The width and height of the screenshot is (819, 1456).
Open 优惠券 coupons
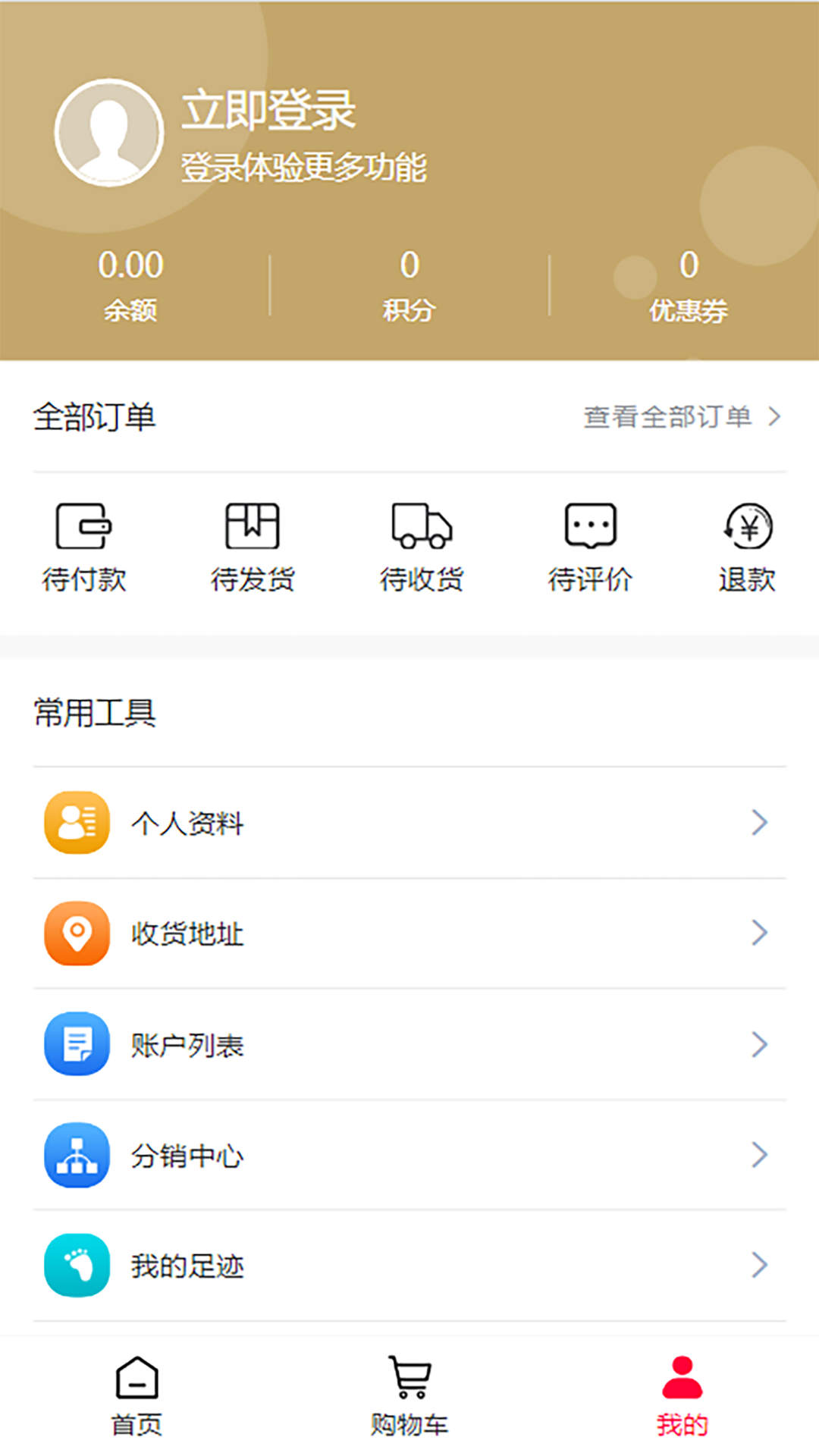point(688,285)
